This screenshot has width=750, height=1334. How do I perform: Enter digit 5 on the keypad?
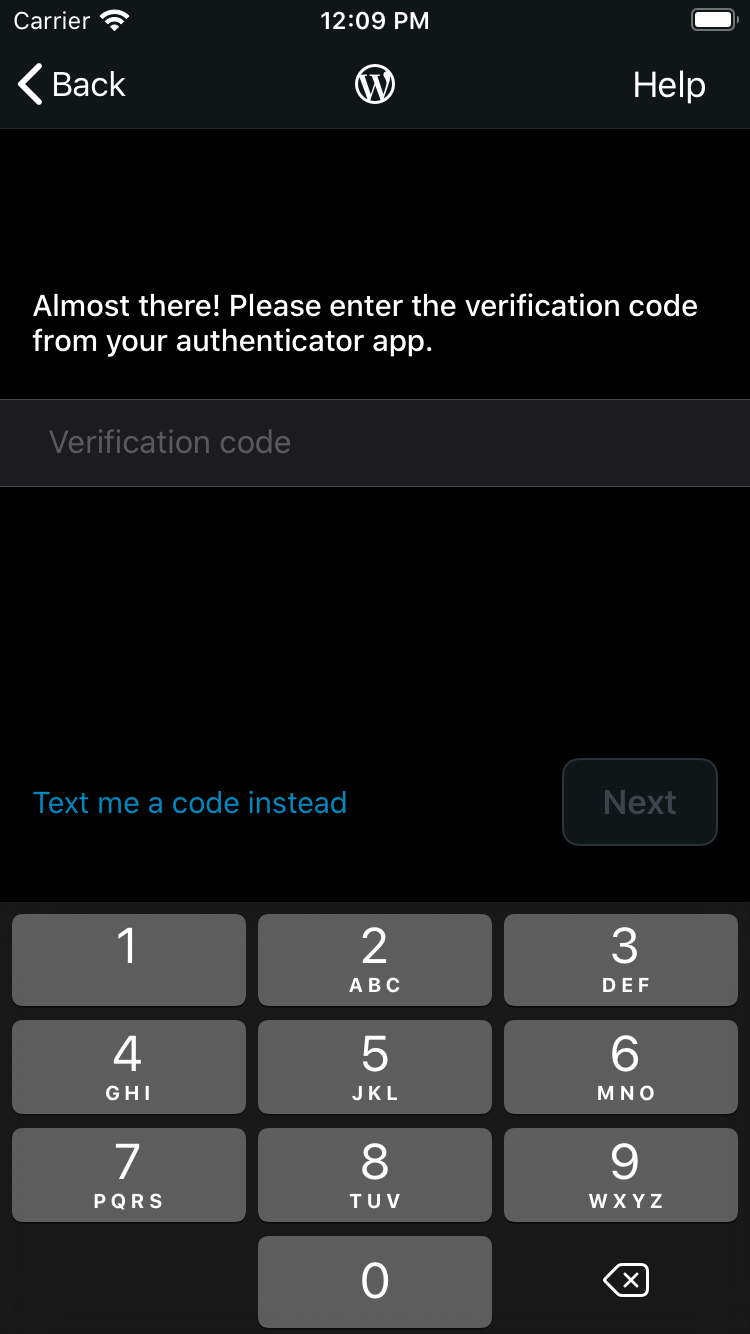click(375, 1066)
